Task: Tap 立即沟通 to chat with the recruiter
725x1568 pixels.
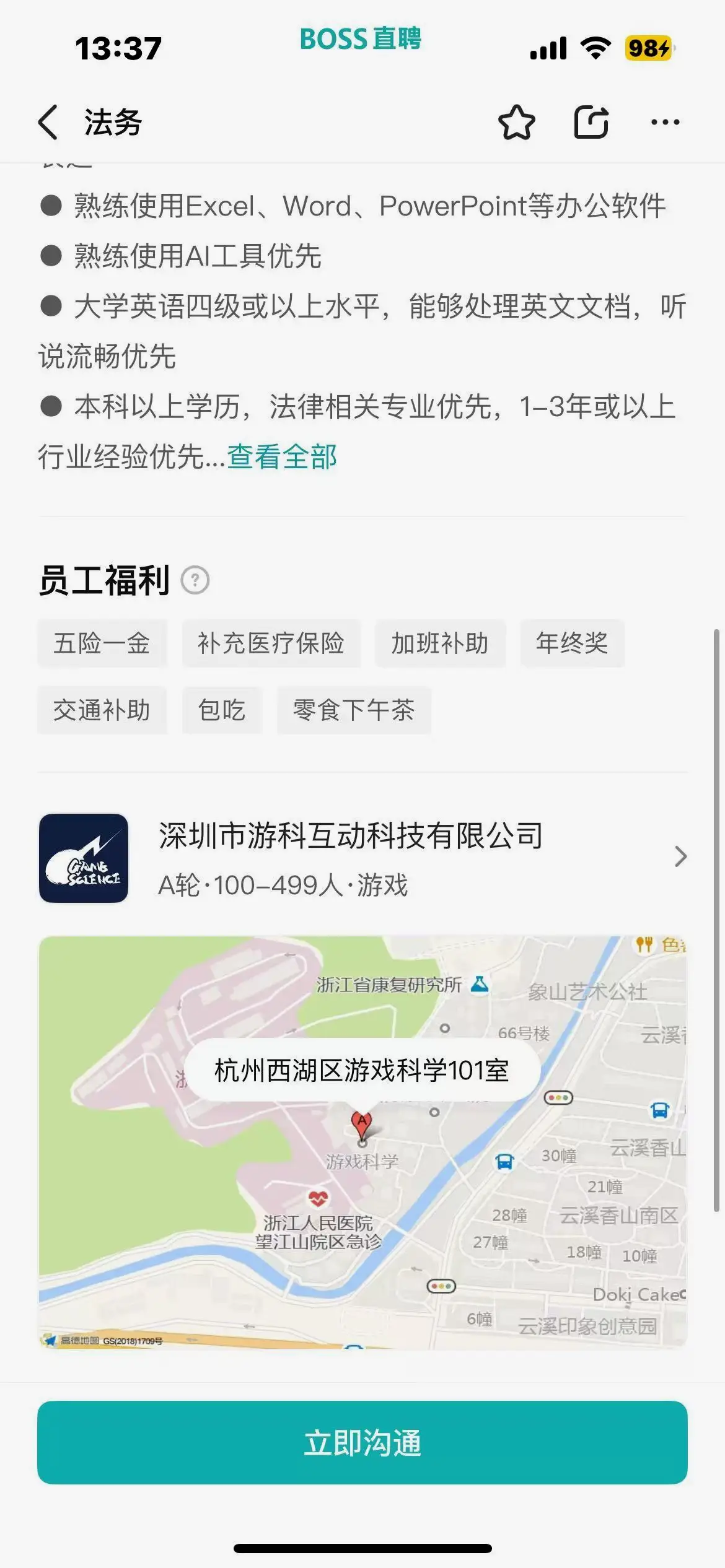Action: coord(362,1443)
